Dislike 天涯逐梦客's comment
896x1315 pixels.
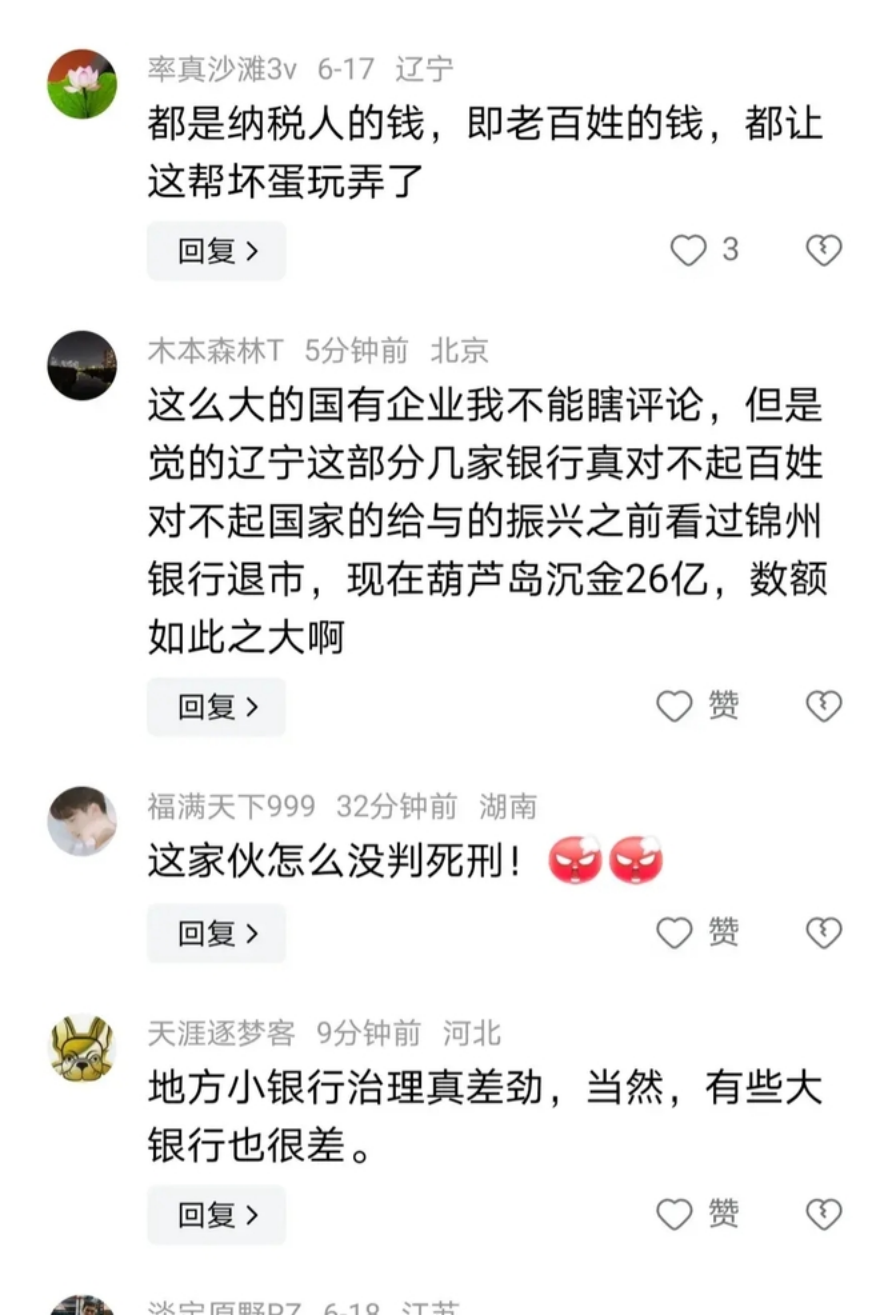tap(824, 1215)
